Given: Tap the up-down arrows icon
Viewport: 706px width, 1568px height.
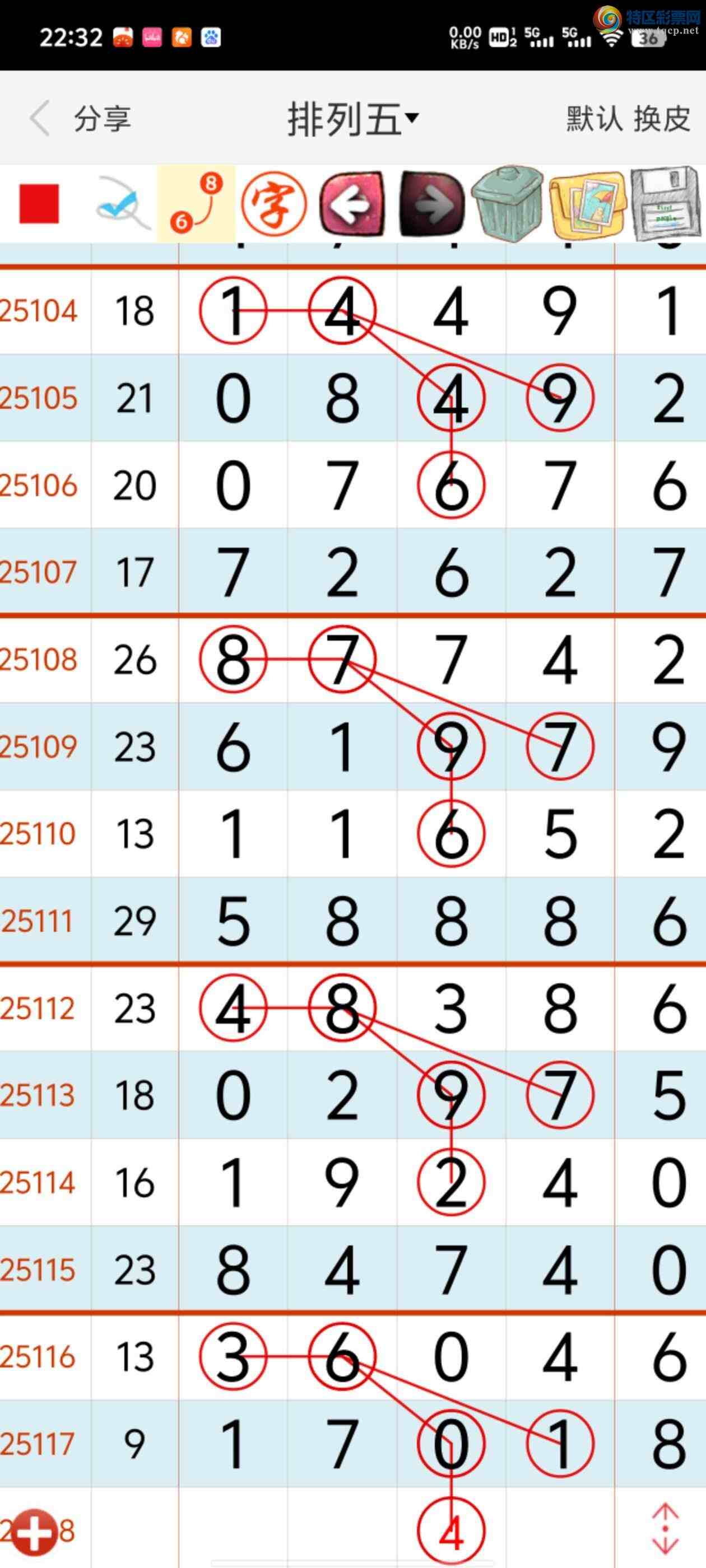Looking at the screenshot, I should point(665,1528).
